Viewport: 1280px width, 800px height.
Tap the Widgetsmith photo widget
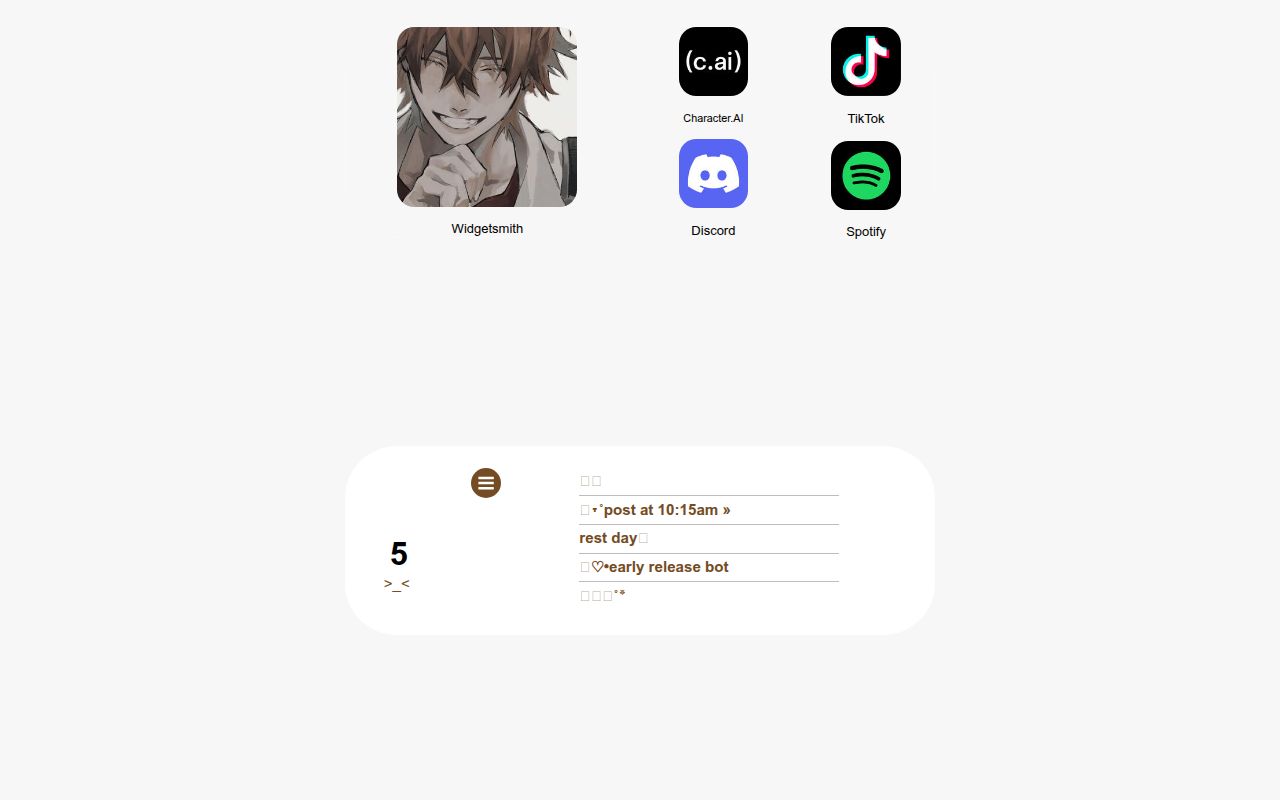pyautogui.click(x=487, y=117)
